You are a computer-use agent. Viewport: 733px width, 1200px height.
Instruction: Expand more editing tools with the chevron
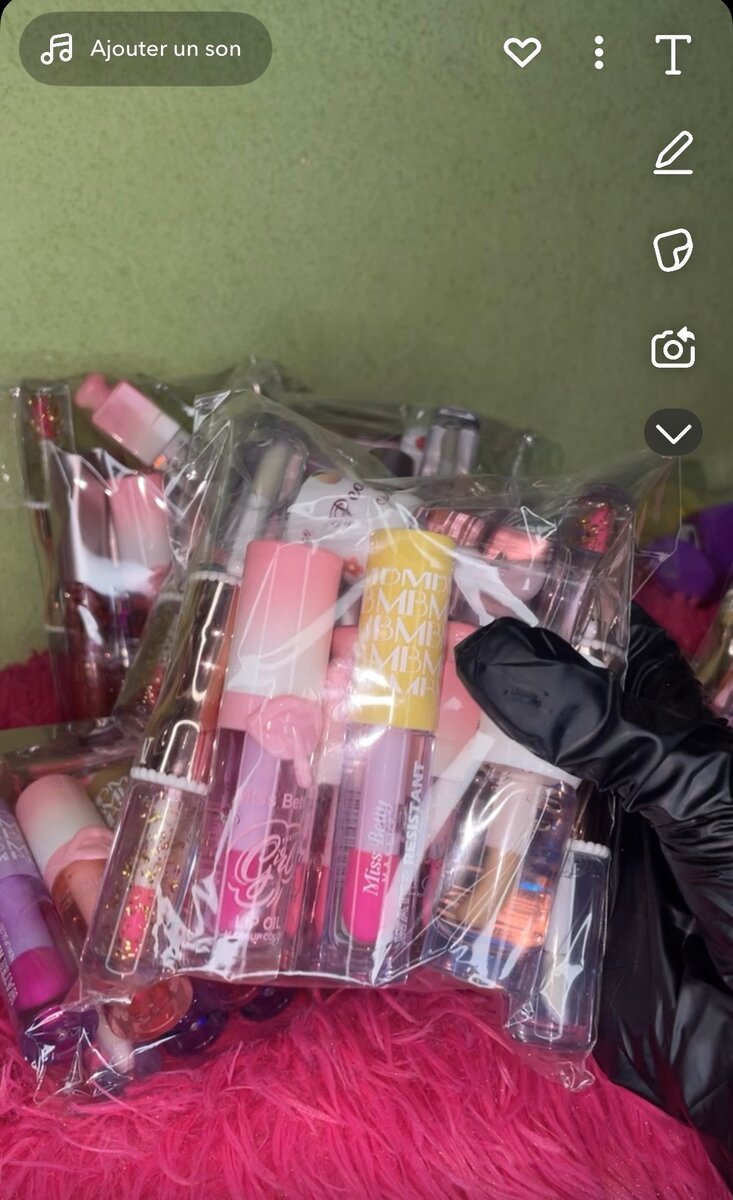pos(673,433)
